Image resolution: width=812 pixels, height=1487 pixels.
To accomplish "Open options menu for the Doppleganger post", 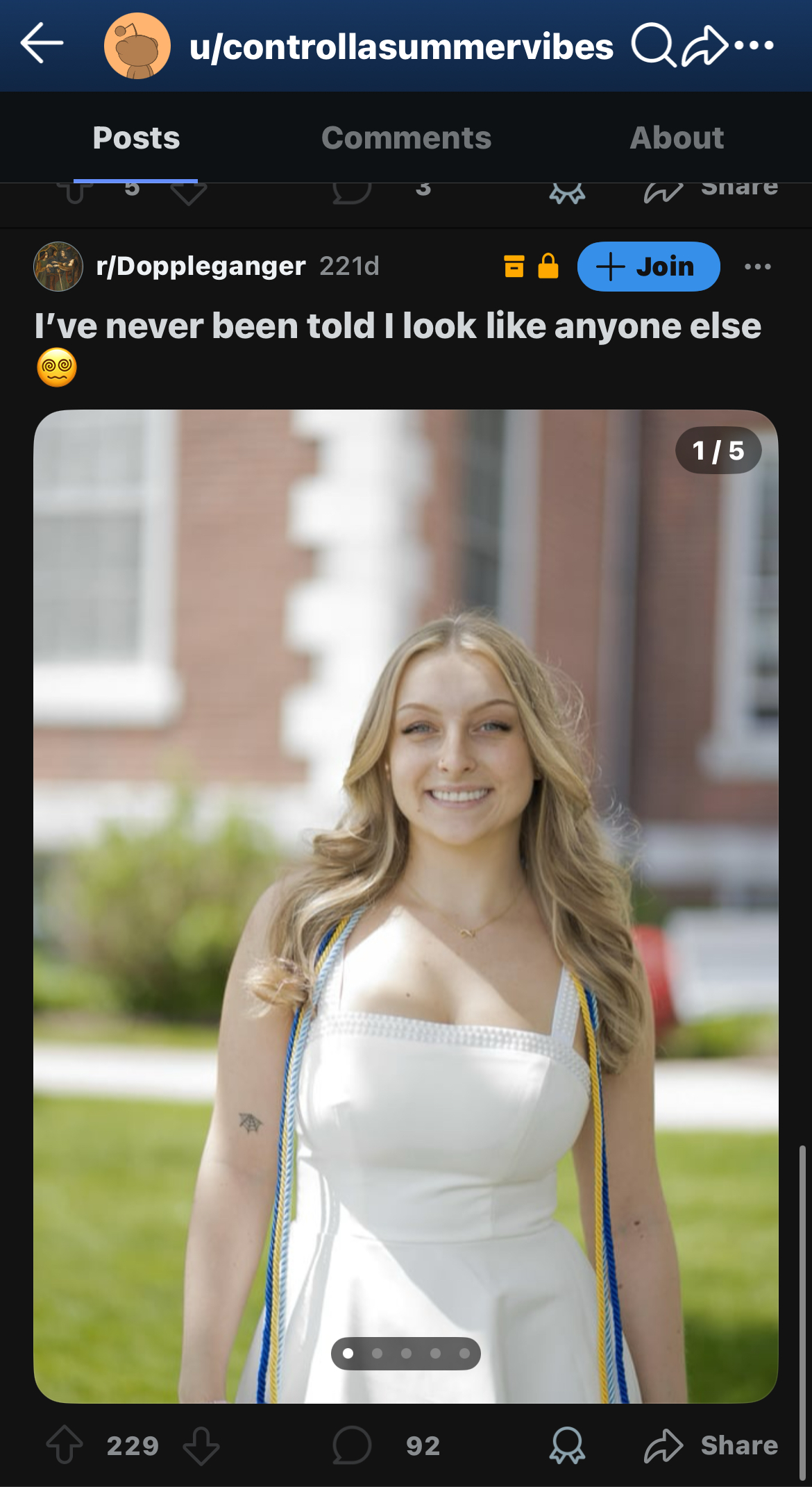I will pyautogui.click(x=757, y=267).
